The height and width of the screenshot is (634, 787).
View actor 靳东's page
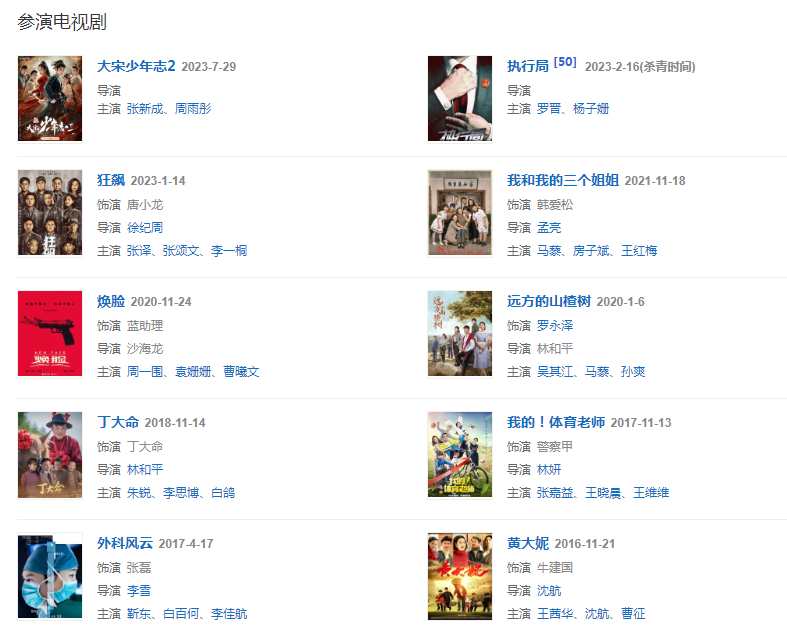(x=139, y=613)
